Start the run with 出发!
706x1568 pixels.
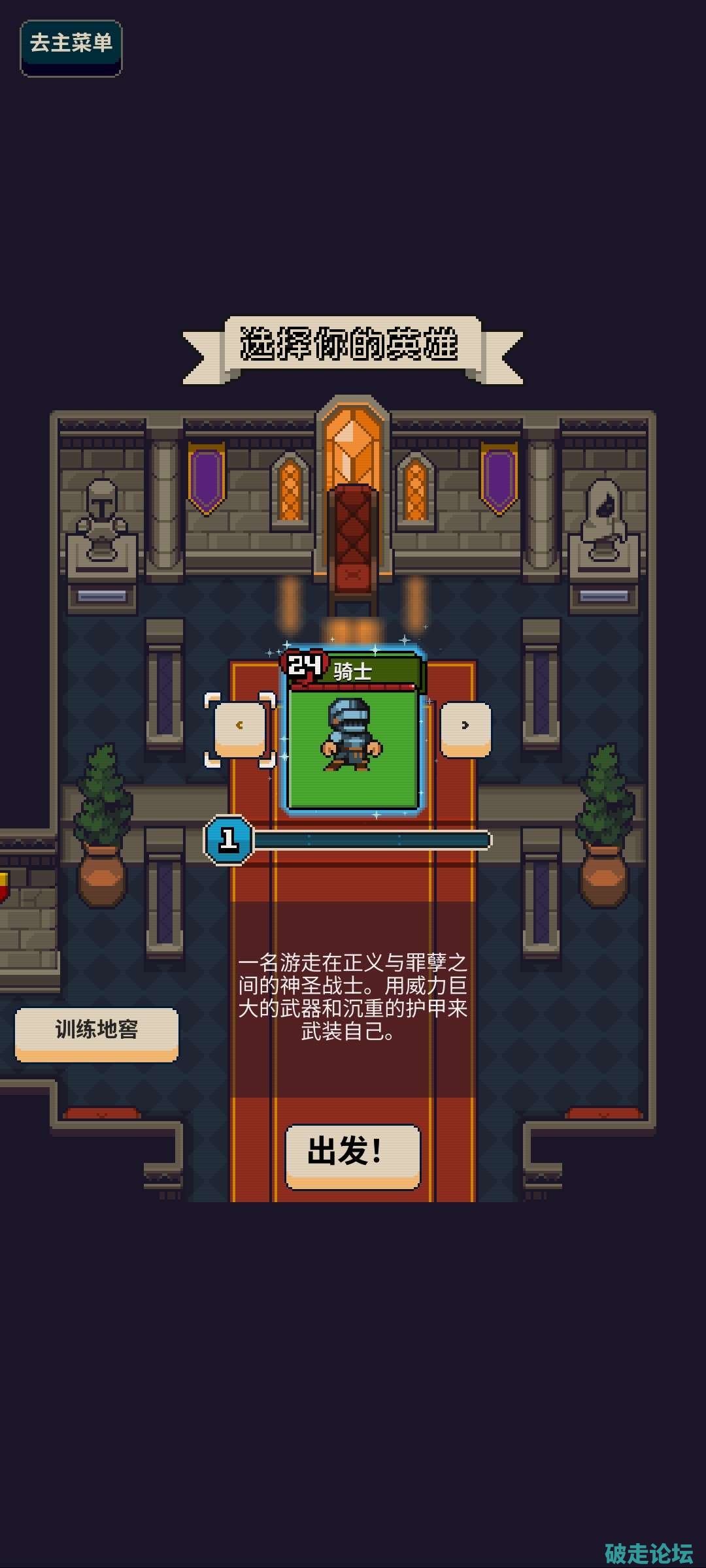tap(353, 1156)
